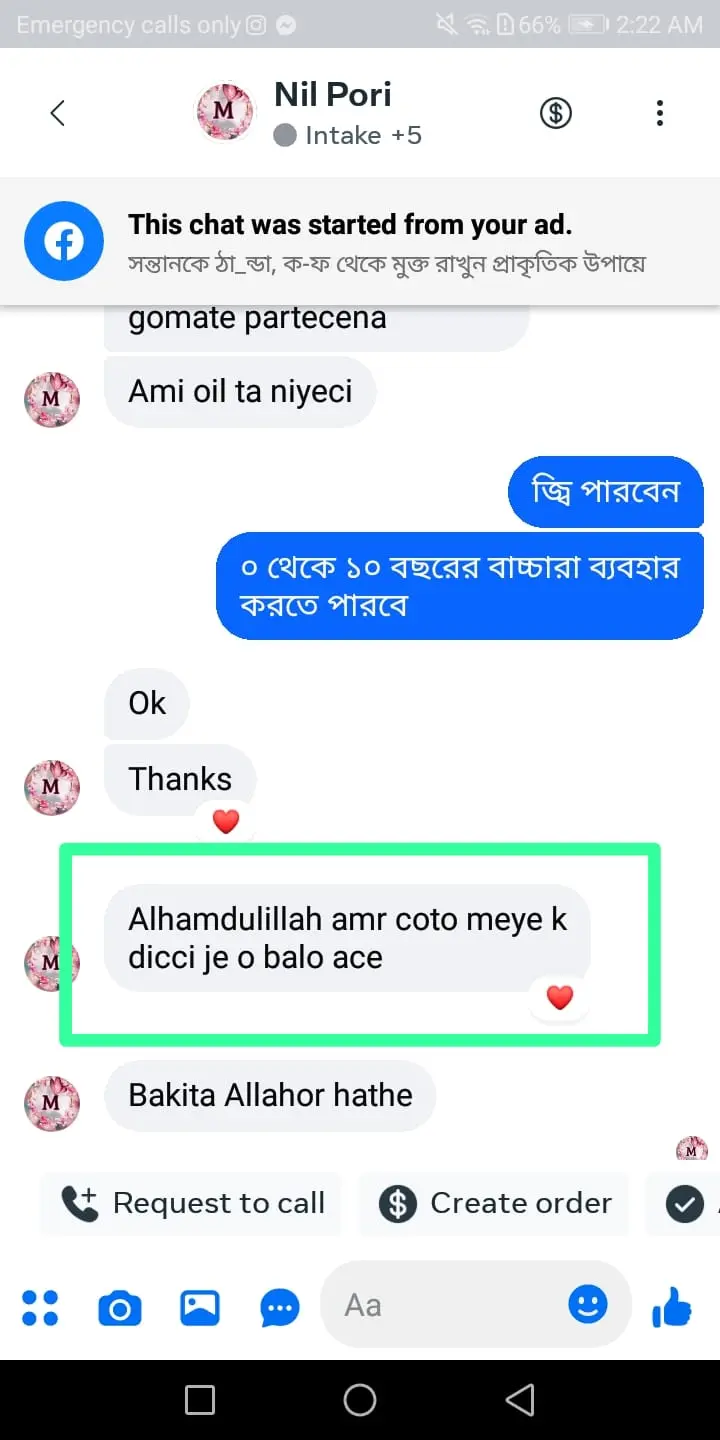
Task: Open the camera to take a photo
Action: coord(119,1307)
